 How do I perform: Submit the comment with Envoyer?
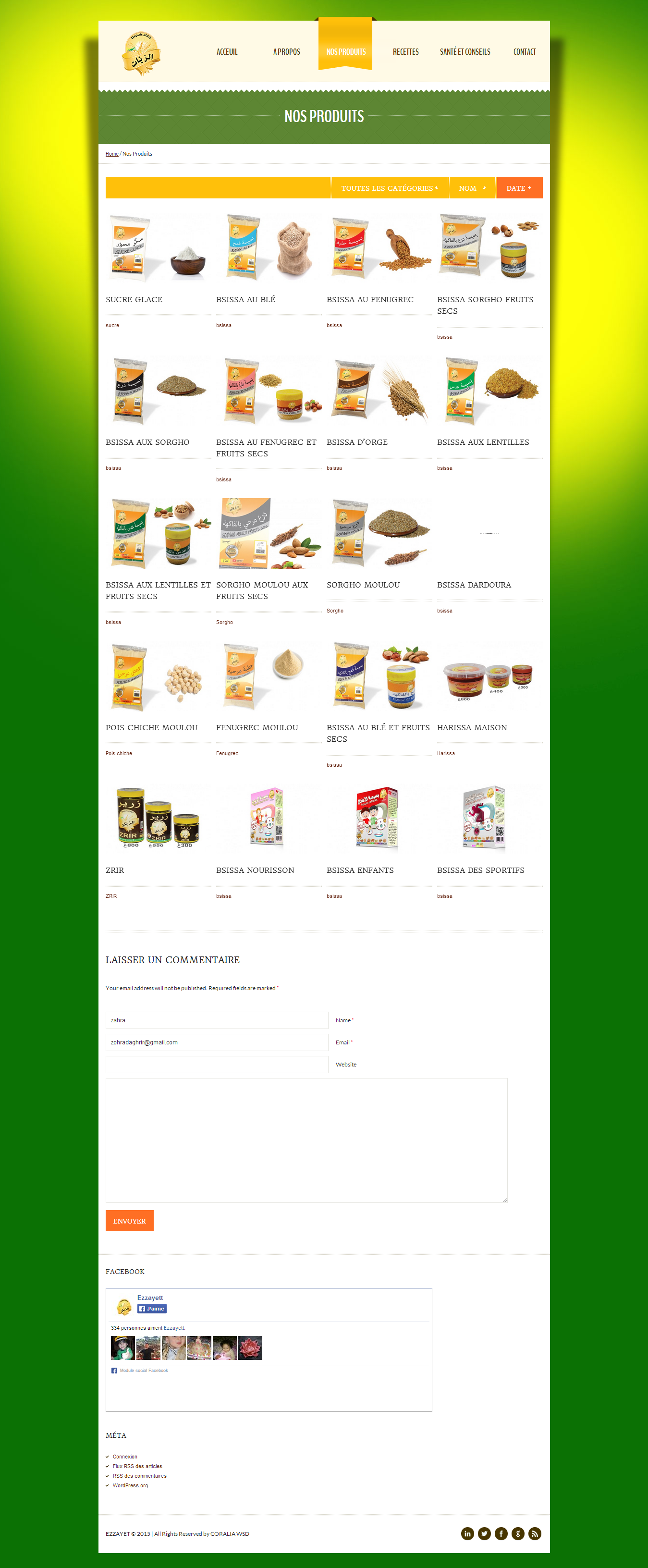pos(130,1220)
